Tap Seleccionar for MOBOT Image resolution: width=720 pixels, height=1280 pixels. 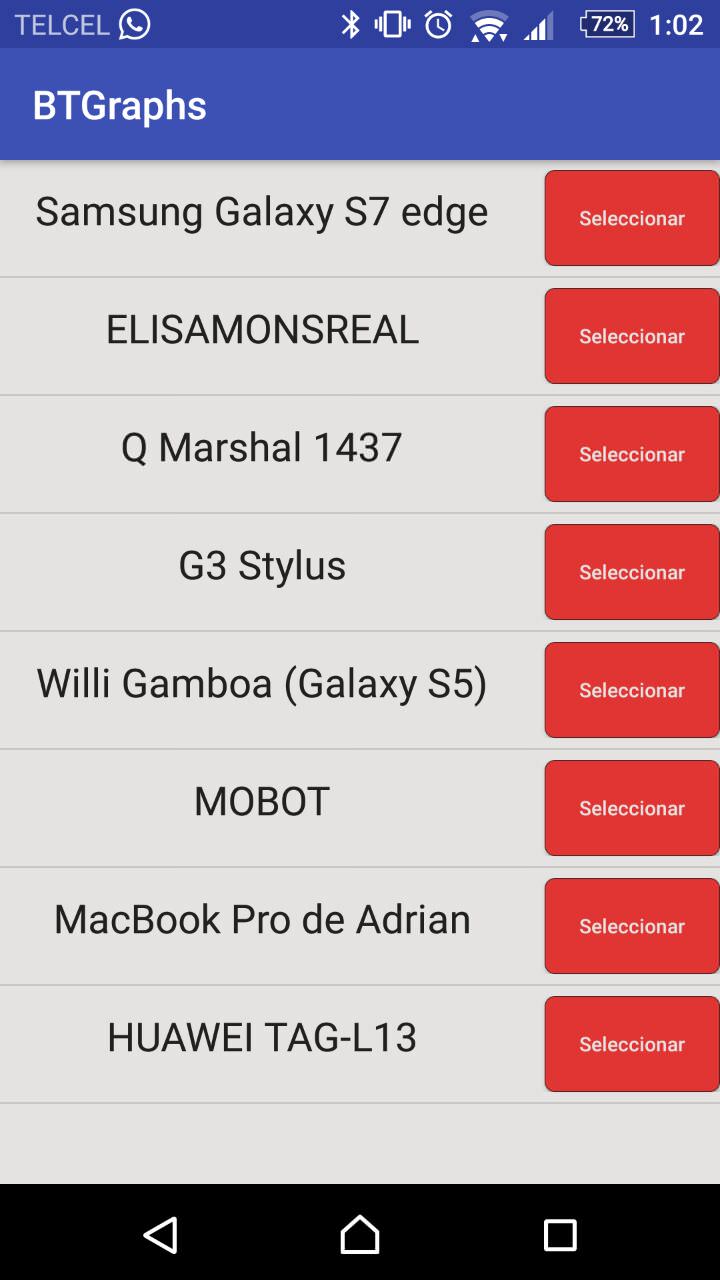coord(632,808)
